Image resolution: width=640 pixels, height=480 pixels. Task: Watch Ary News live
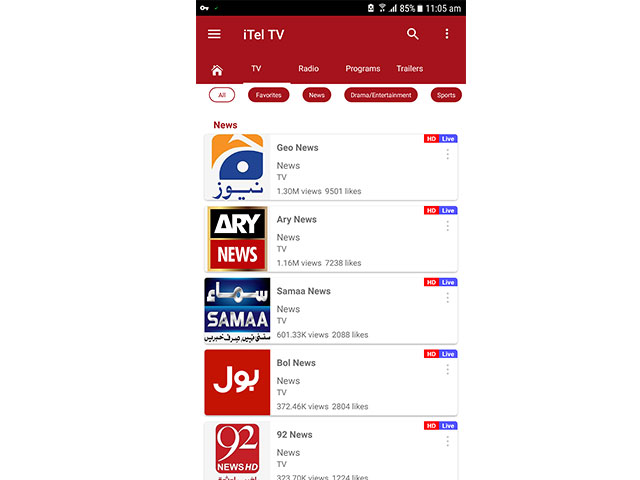(330, 239)
